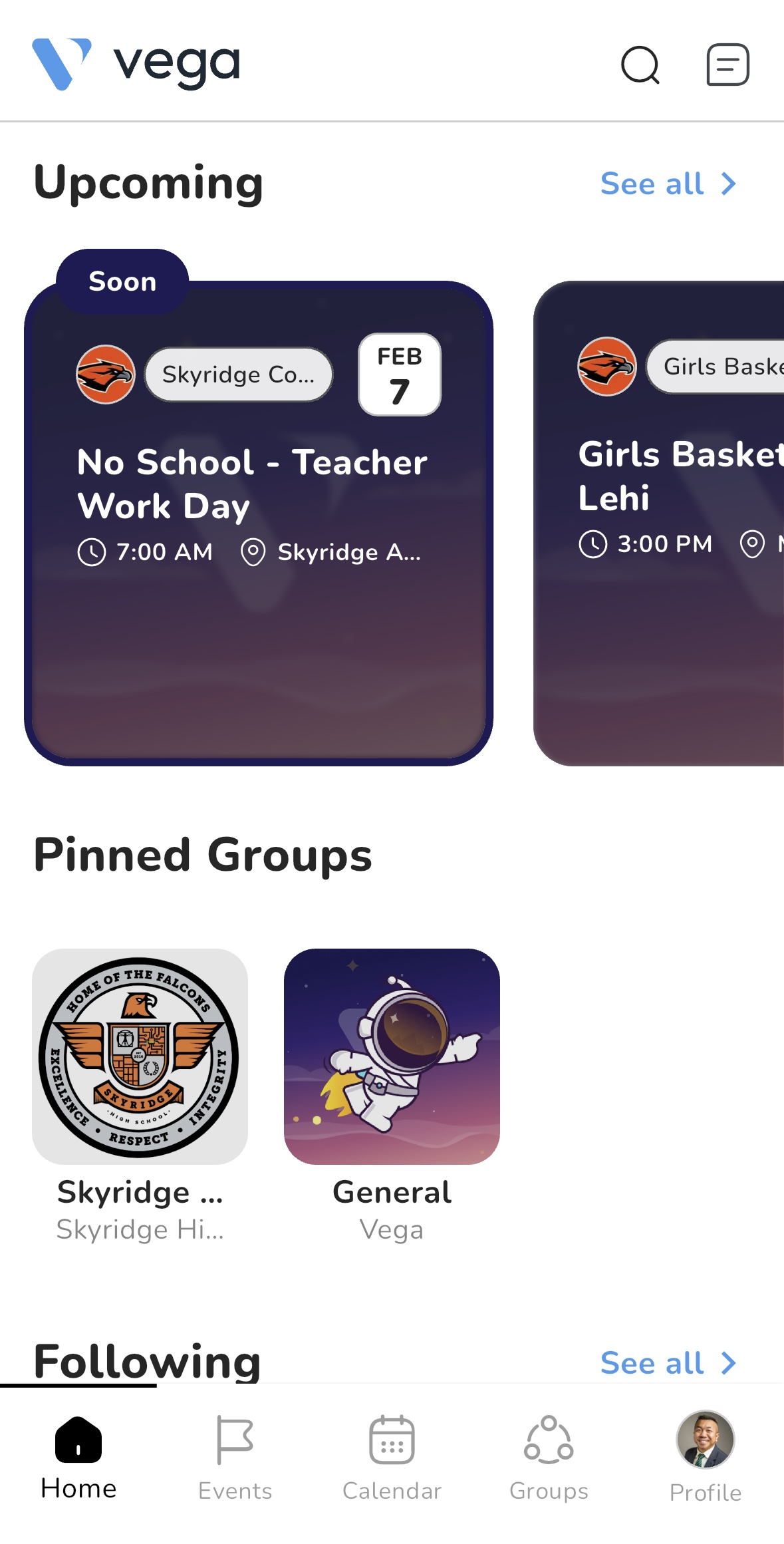See all upcoming events

(668, 184)
